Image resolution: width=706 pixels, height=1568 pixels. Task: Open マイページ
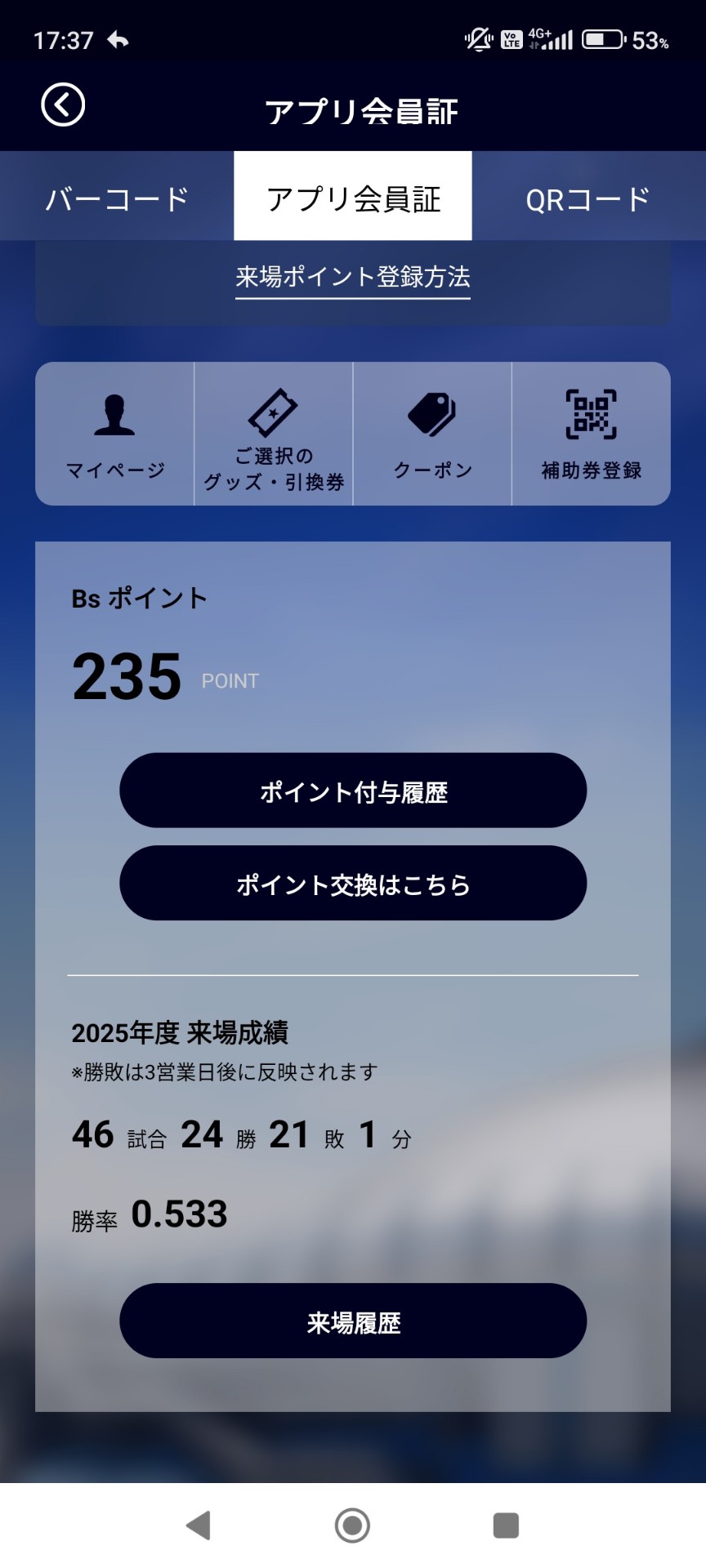(115, 434)
